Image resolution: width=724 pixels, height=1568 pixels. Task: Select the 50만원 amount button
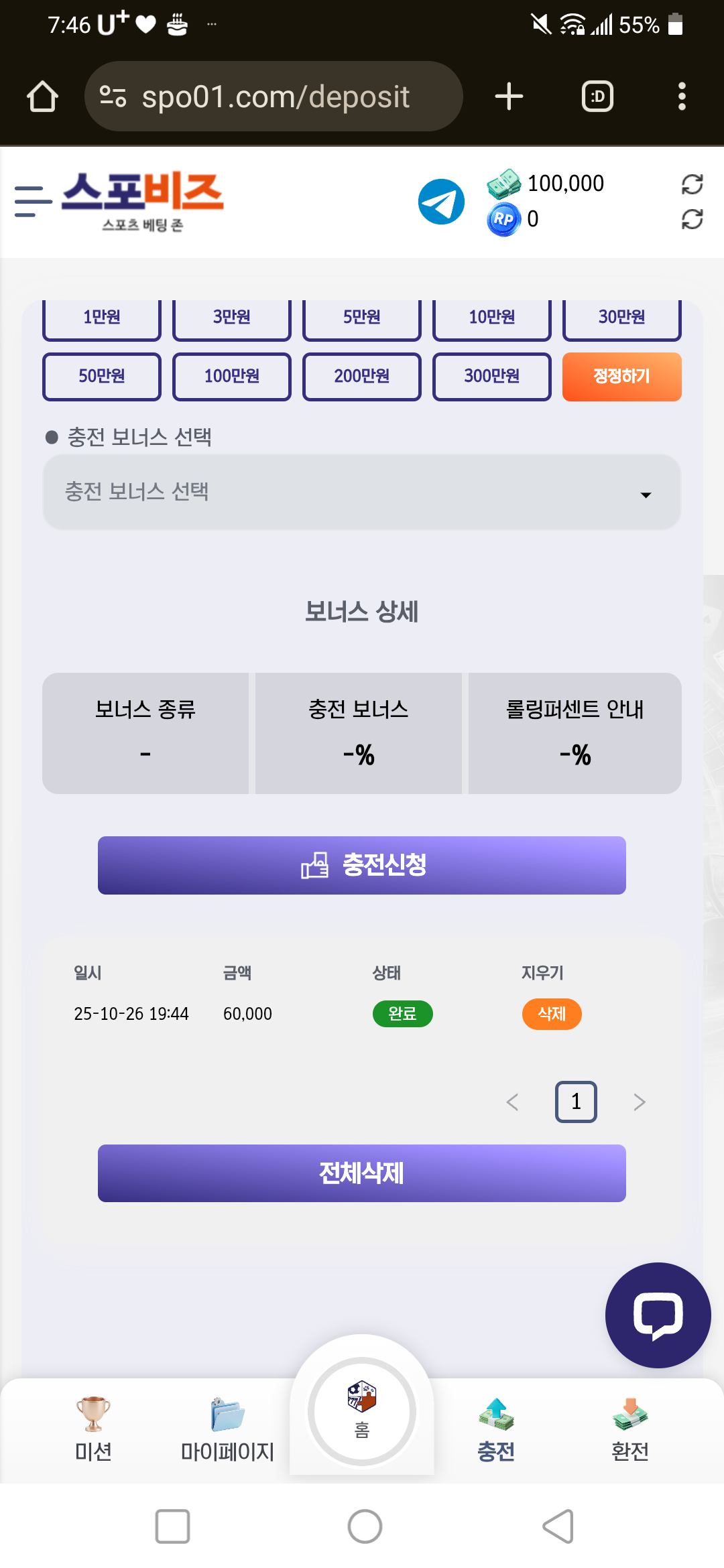(x=102, y=376)
